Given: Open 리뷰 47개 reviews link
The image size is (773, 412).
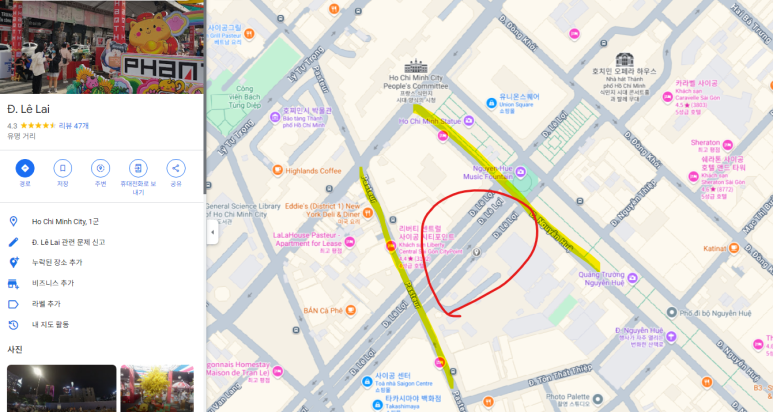Looking at the screenshot, I should tap(74, 126).
